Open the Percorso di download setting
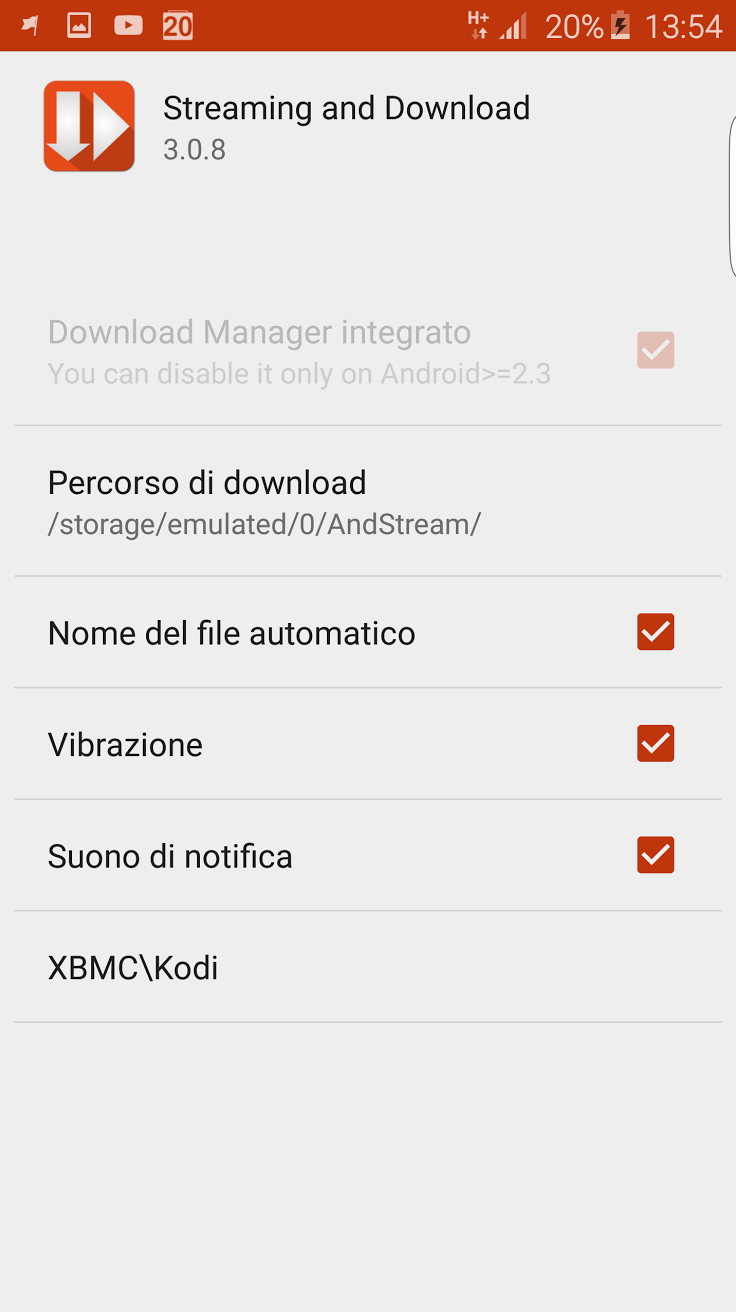The width and height of the screenshot is (736, 1312). click(368, 501)
